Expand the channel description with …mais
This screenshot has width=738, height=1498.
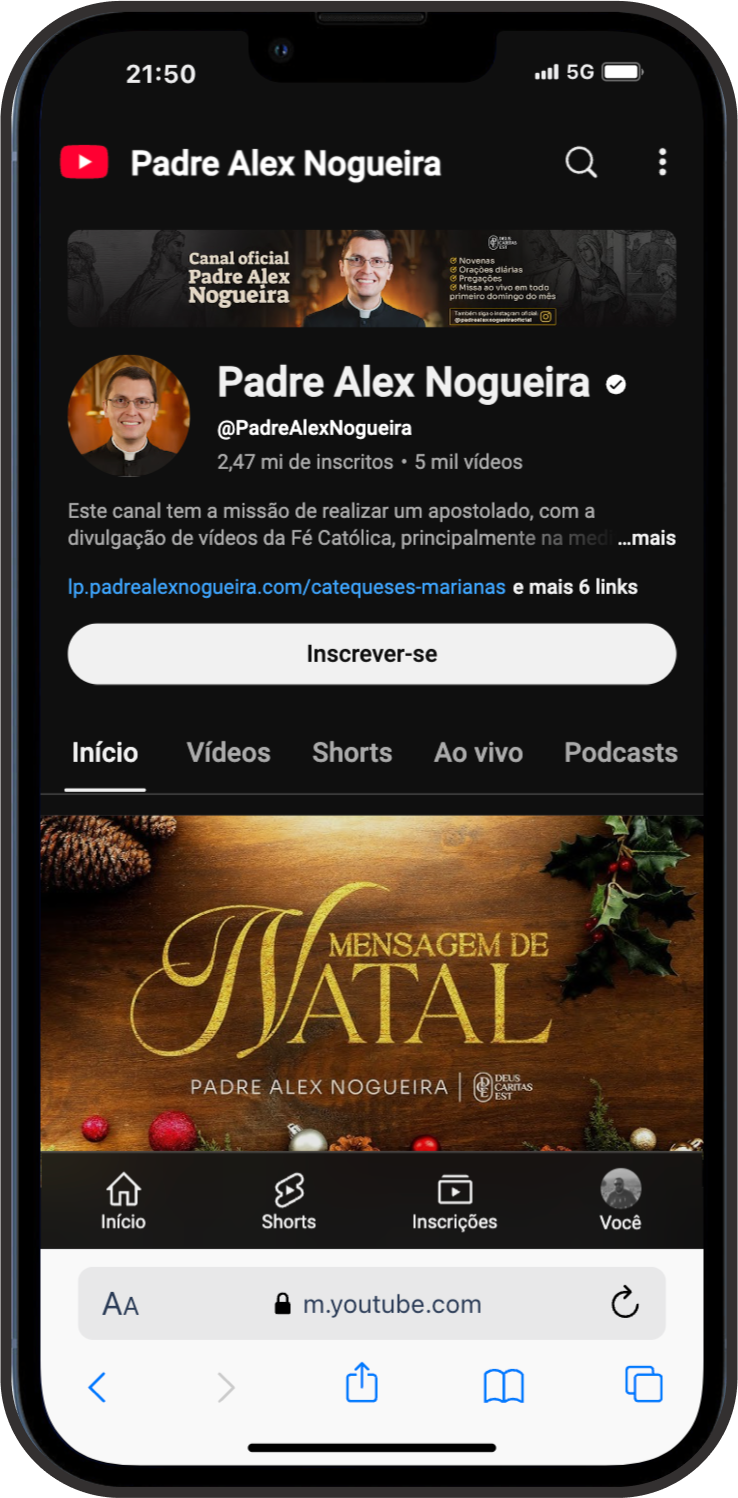tap(646, 539)
